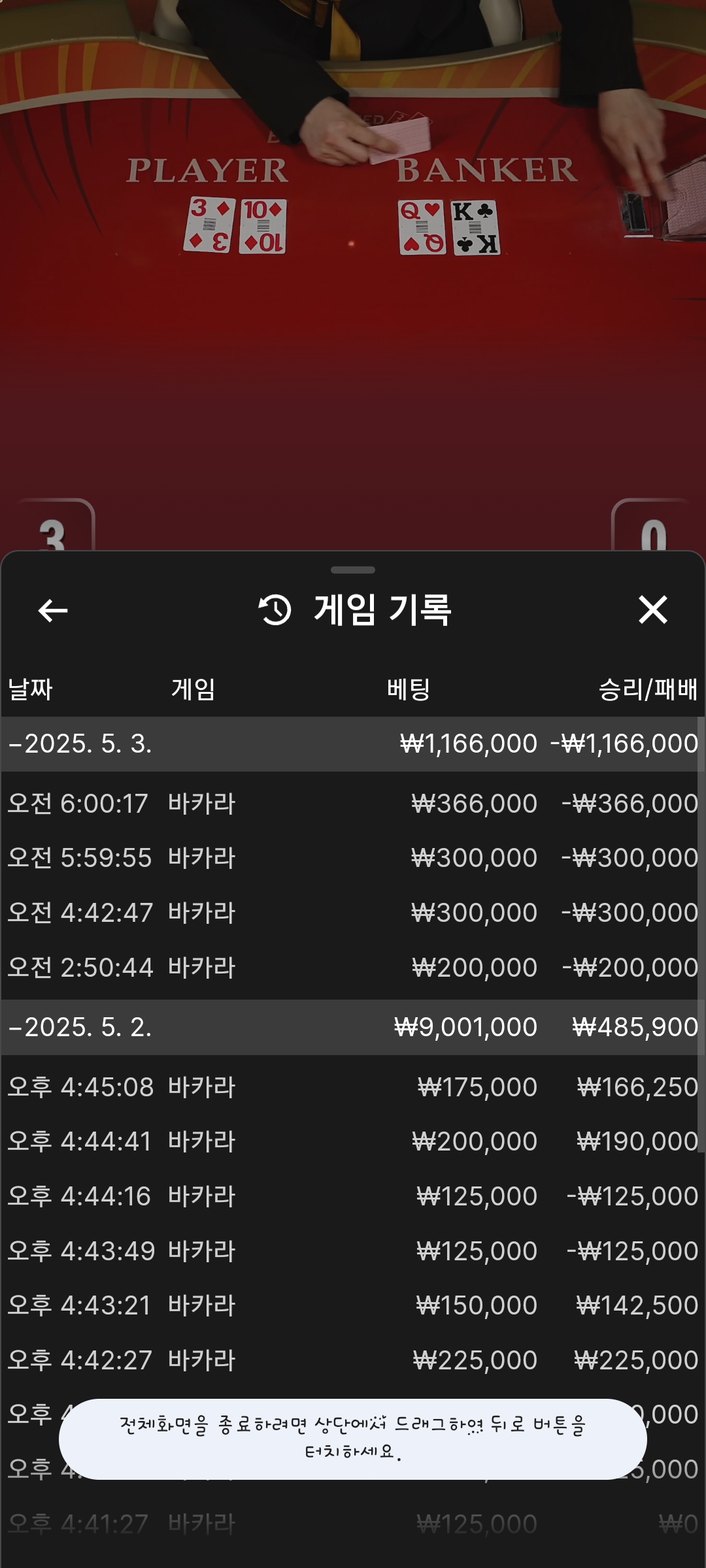Select the 오전 2:50:44 바카라 entry
706x1568 pixels.
pyautogui.click(x=353, y=968)
